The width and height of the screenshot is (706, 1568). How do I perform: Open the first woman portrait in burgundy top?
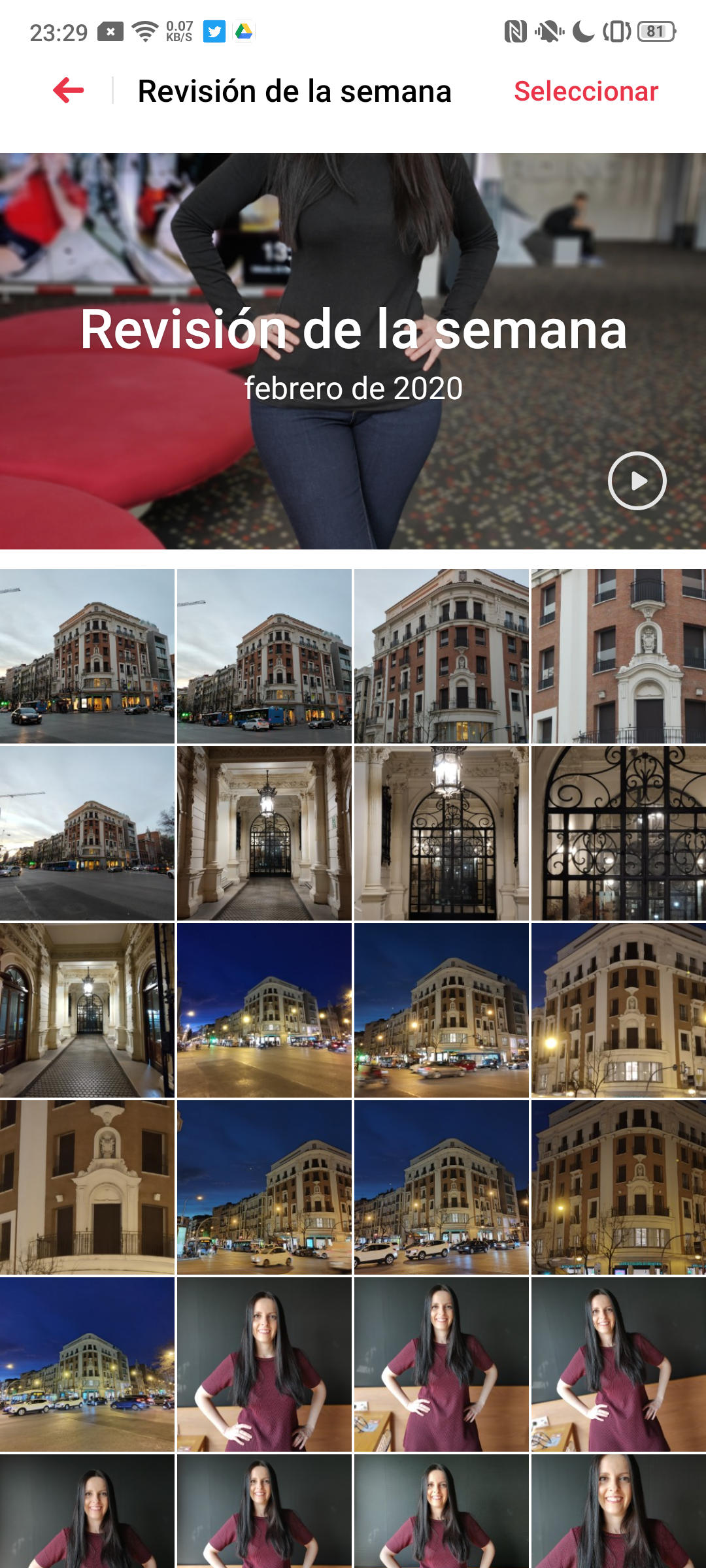pyautogui.click(x=264, y=1364)
